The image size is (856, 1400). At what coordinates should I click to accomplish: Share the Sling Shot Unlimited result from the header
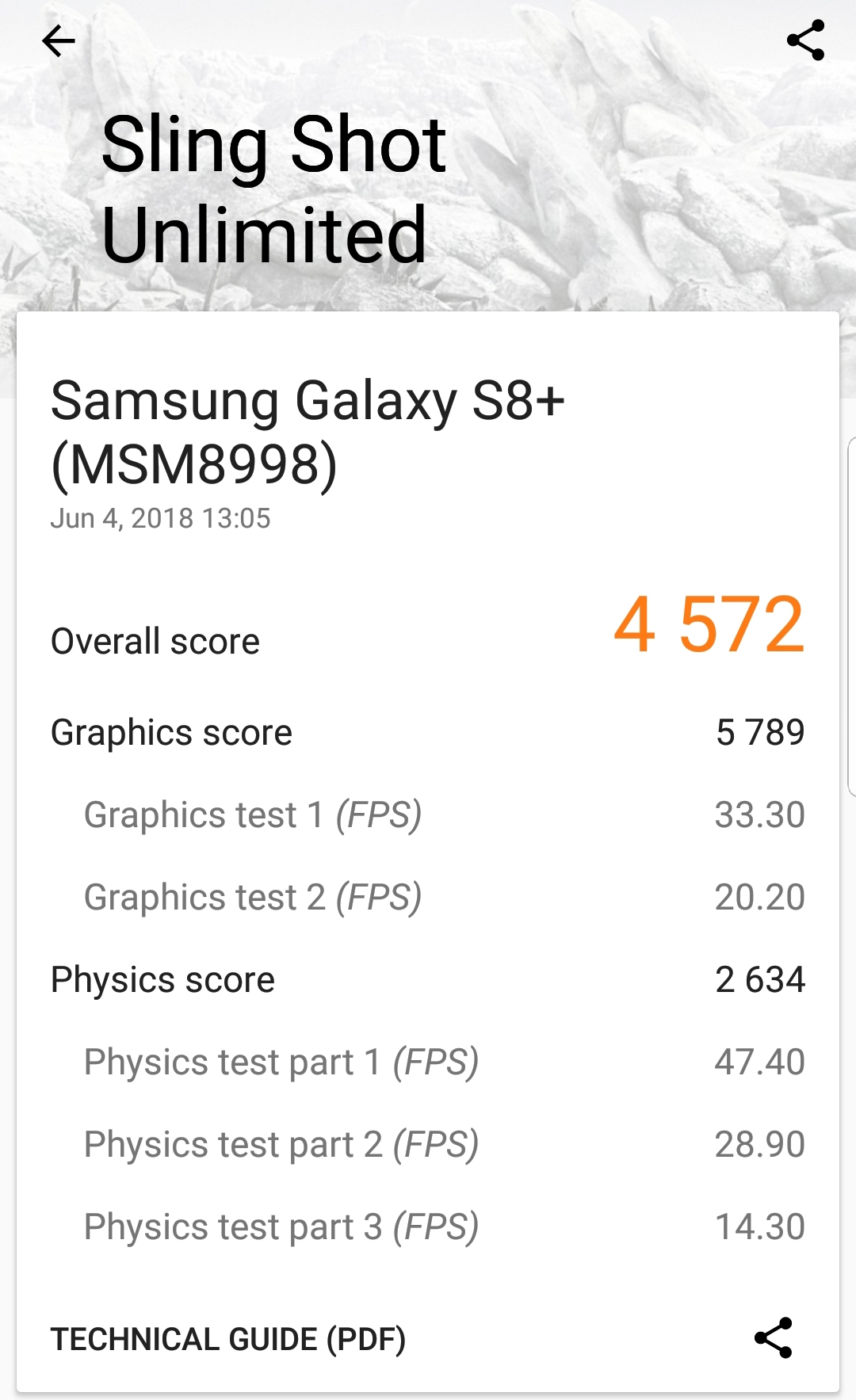tap(805, 40)
